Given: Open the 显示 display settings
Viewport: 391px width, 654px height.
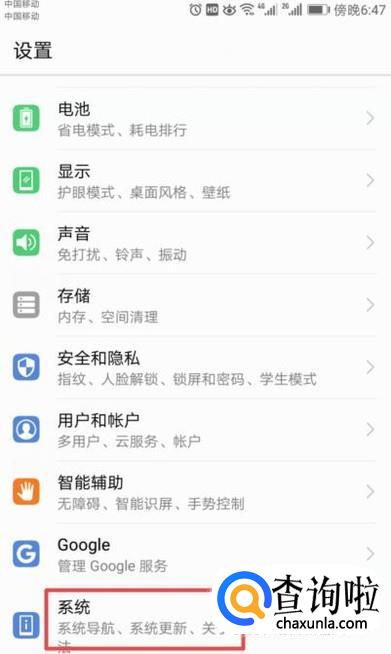Looking at the screenshot, I should pos(195,181).
